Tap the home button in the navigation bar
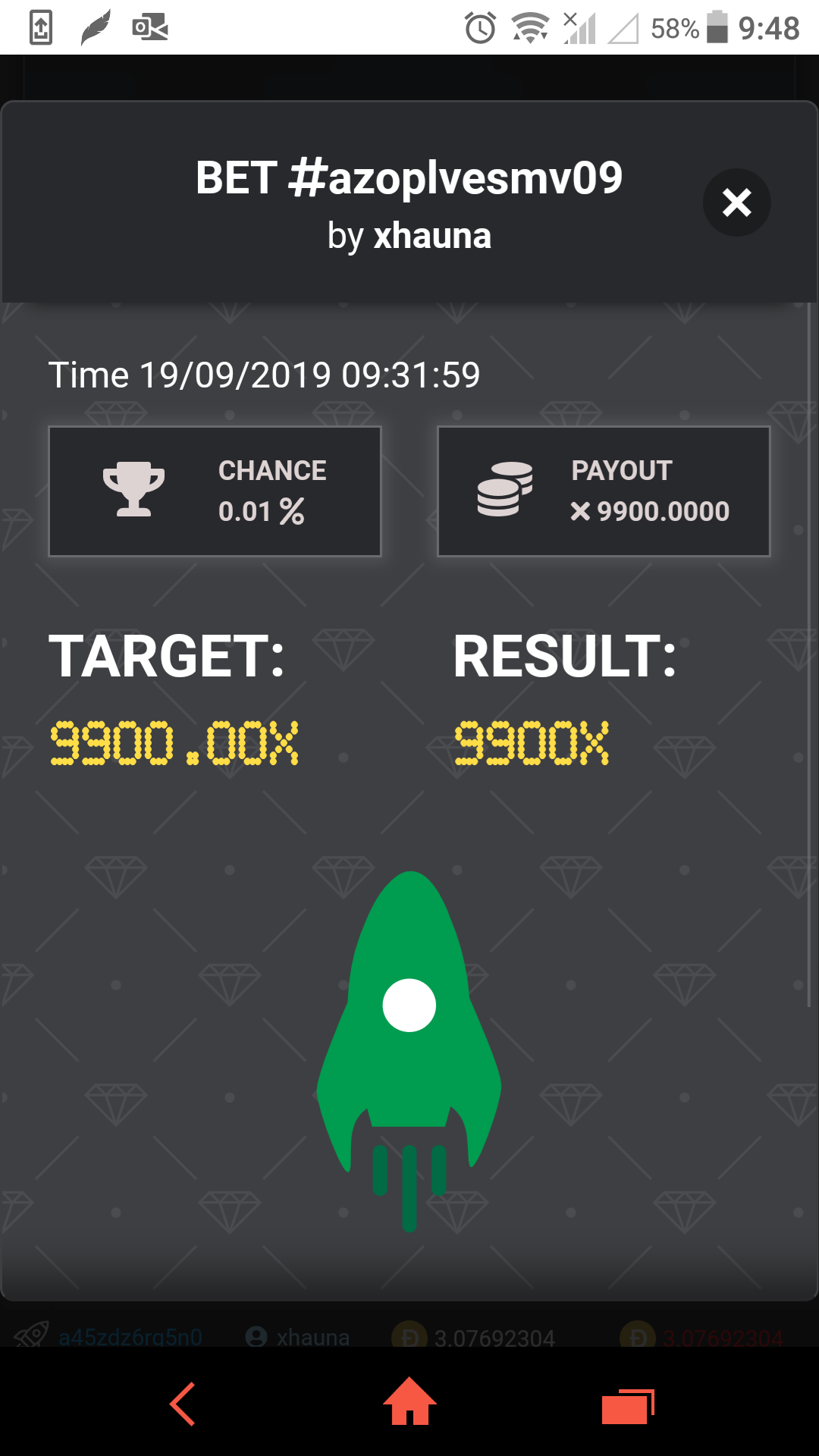Screen dimensions: 819x1456 pyautogui.click(x=409, y=1402)
